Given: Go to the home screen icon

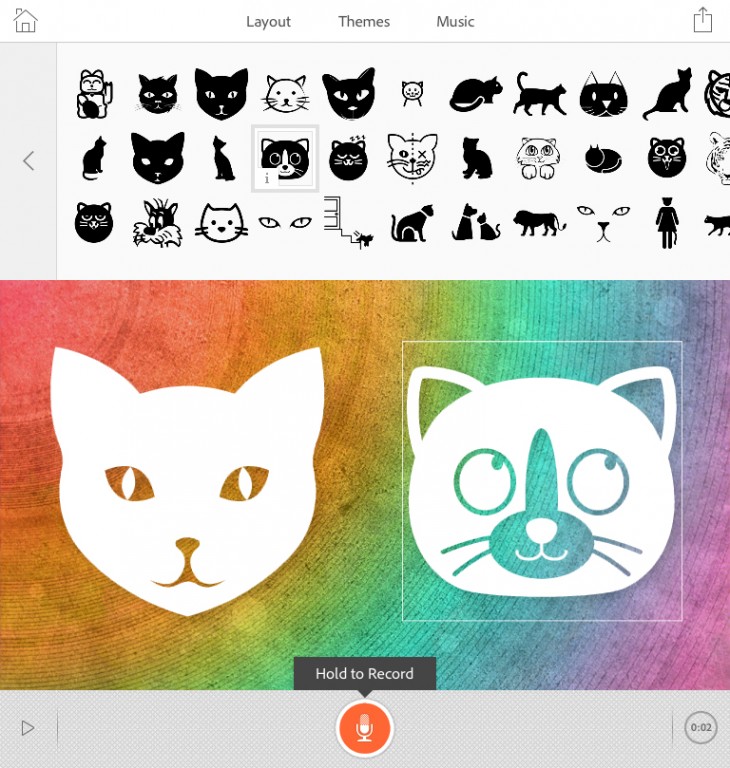Looking at the screenshot, I should 25,20.
